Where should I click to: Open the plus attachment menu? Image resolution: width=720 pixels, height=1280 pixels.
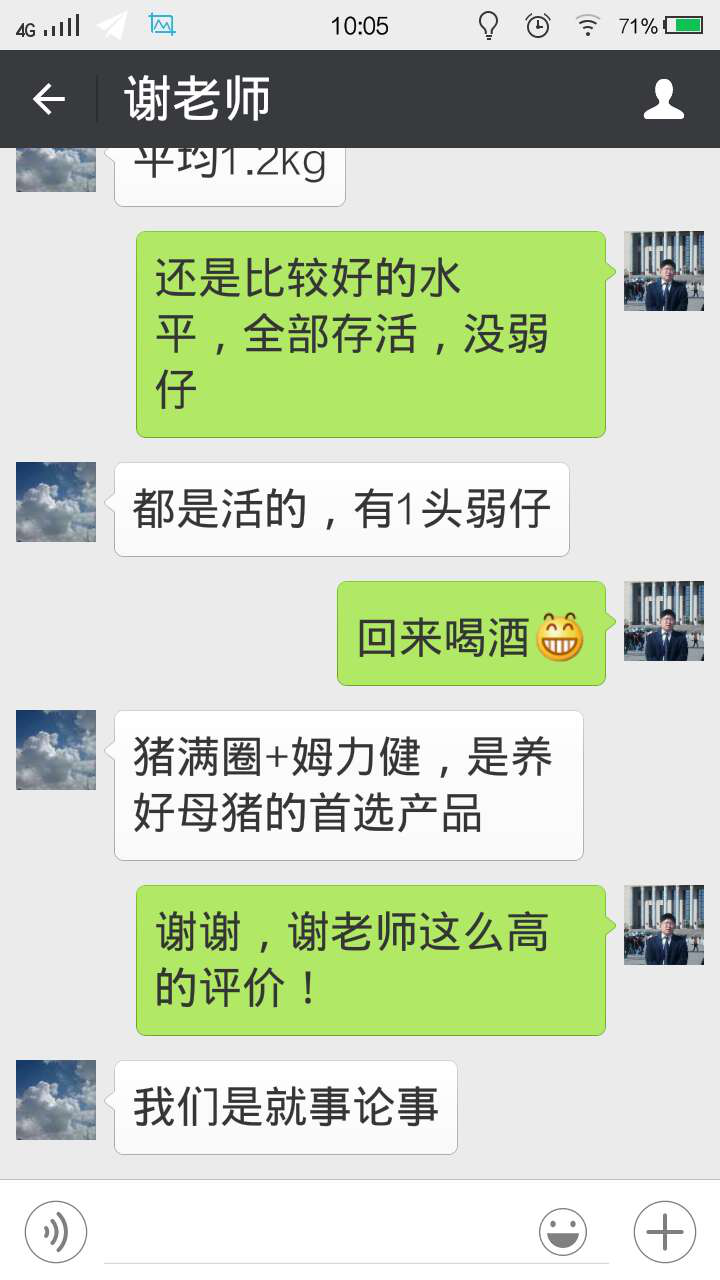point(665,1232)
